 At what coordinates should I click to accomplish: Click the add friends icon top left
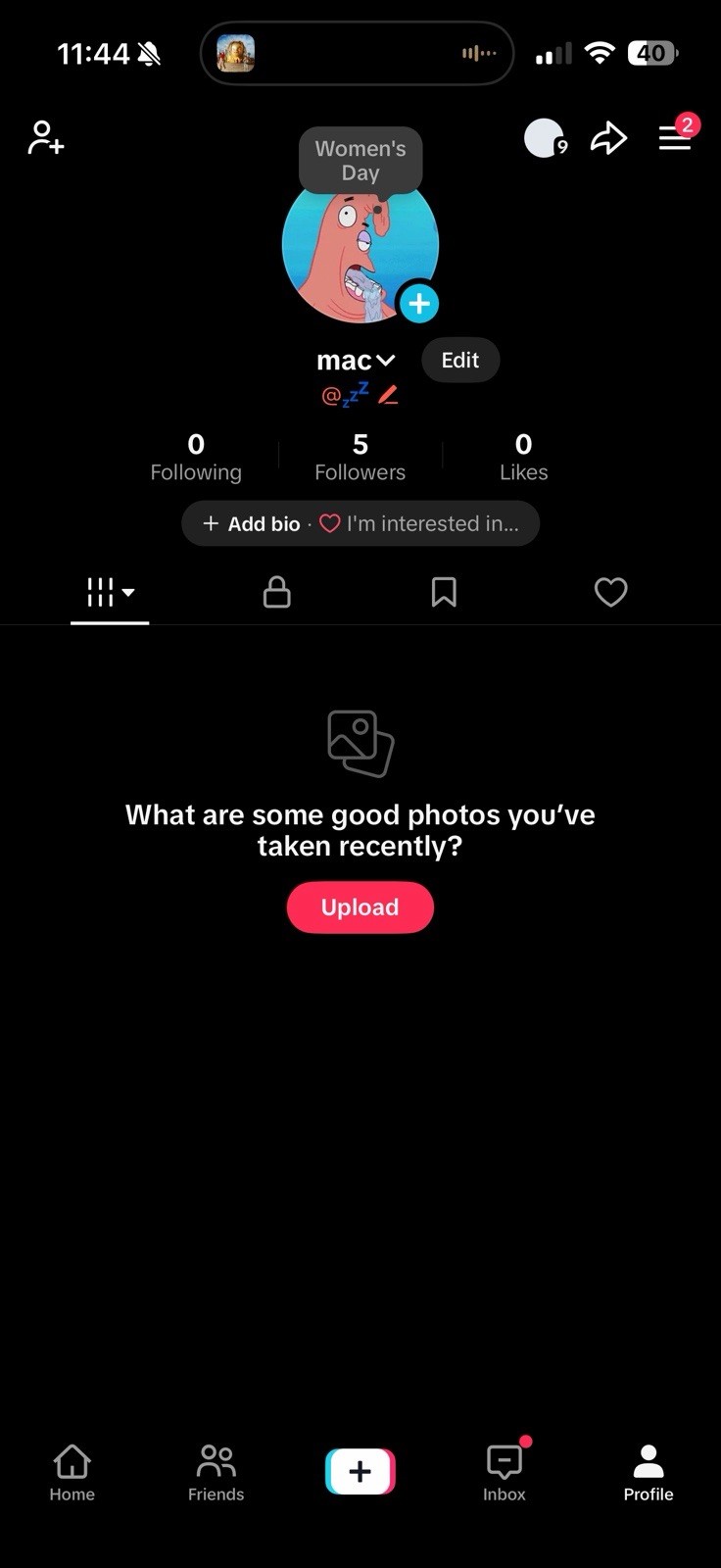tap(44, 137)
